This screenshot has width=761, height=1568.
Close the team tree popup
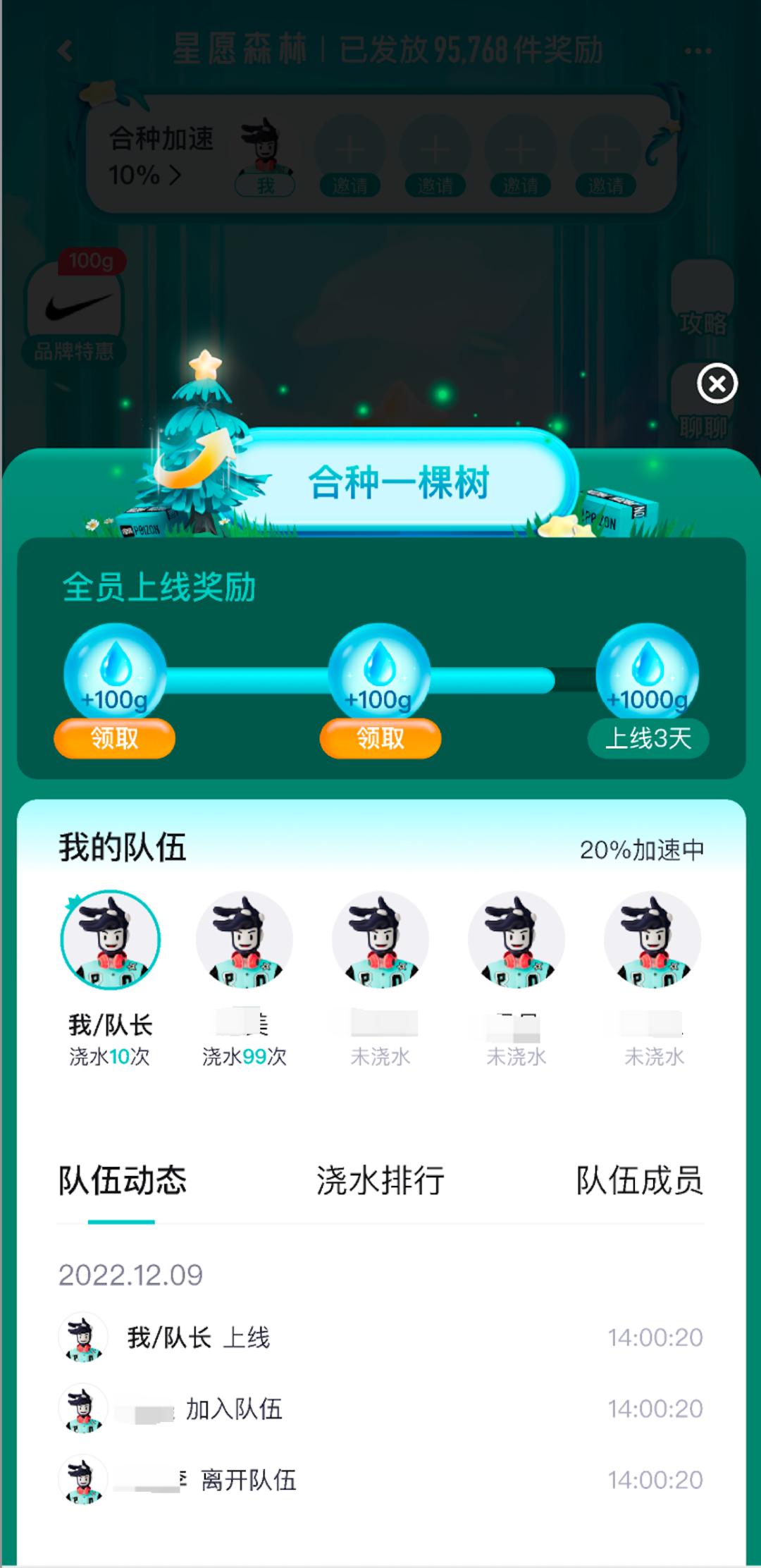click(717, 384)
